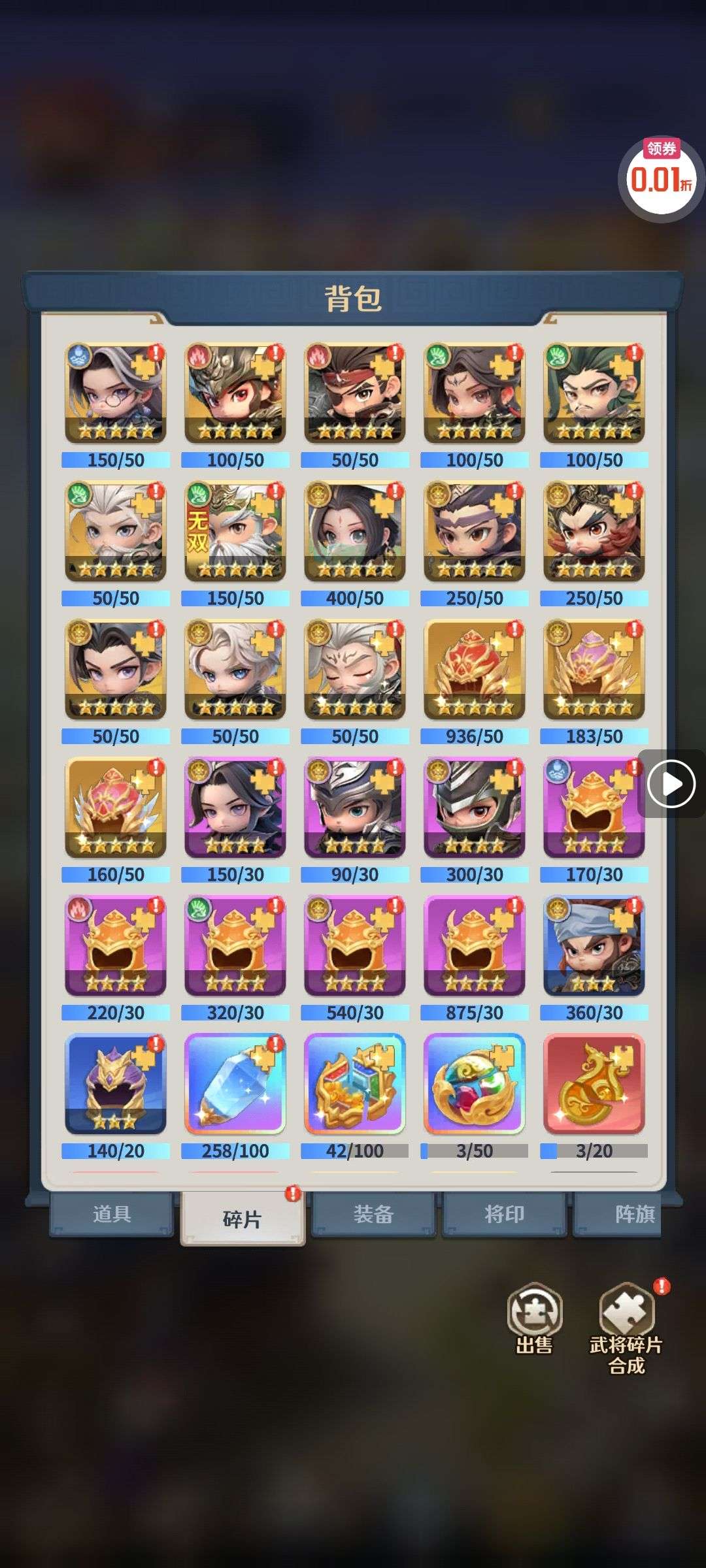Viewport: 706px width, 1568px height.
Task: Switch to the 道具 tab
Action: (x=111, y=1214)
